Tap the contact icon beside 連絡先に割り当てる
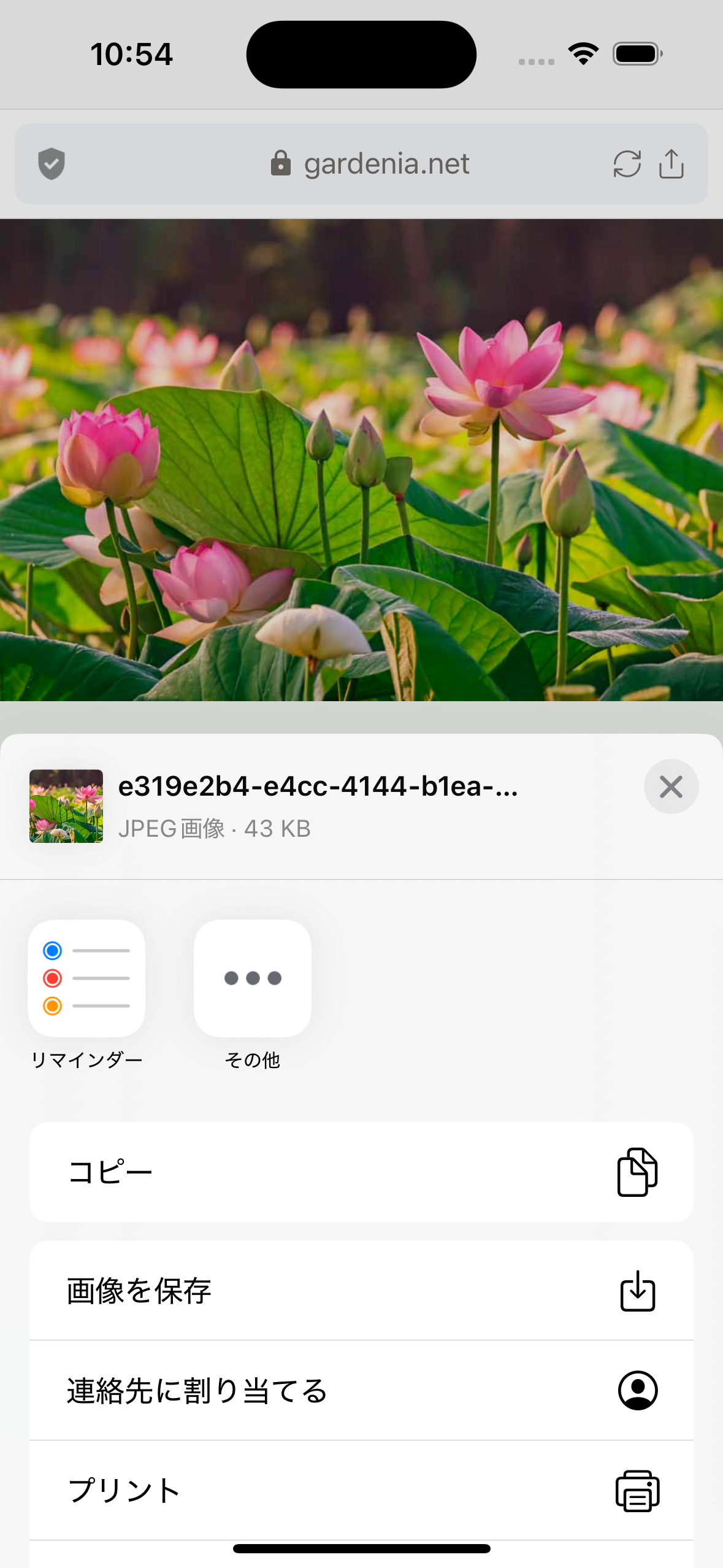723x1568 pixels. pos(637,1391)
